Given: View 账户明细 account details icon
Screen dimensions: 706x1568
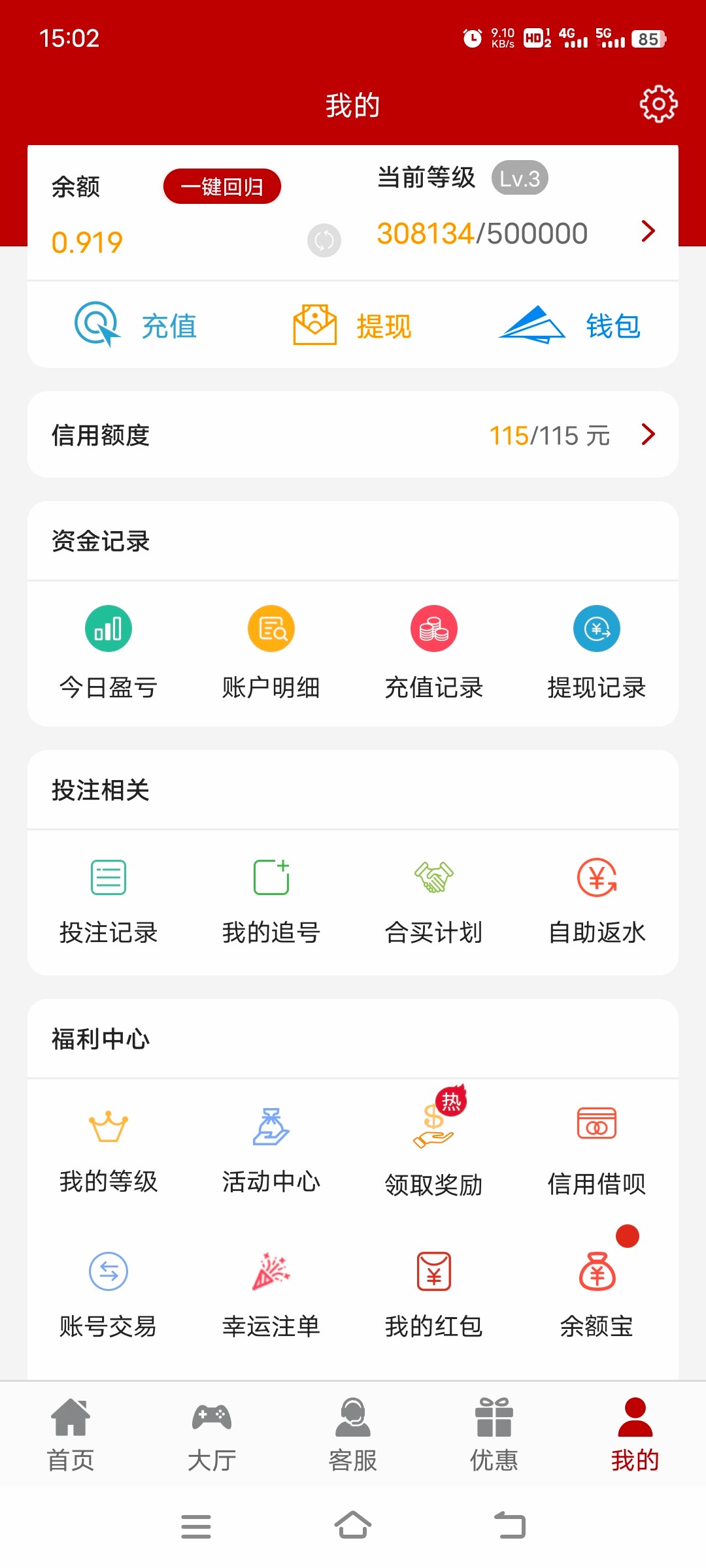Looking at the screenshot, I should [x=269, y=628].
